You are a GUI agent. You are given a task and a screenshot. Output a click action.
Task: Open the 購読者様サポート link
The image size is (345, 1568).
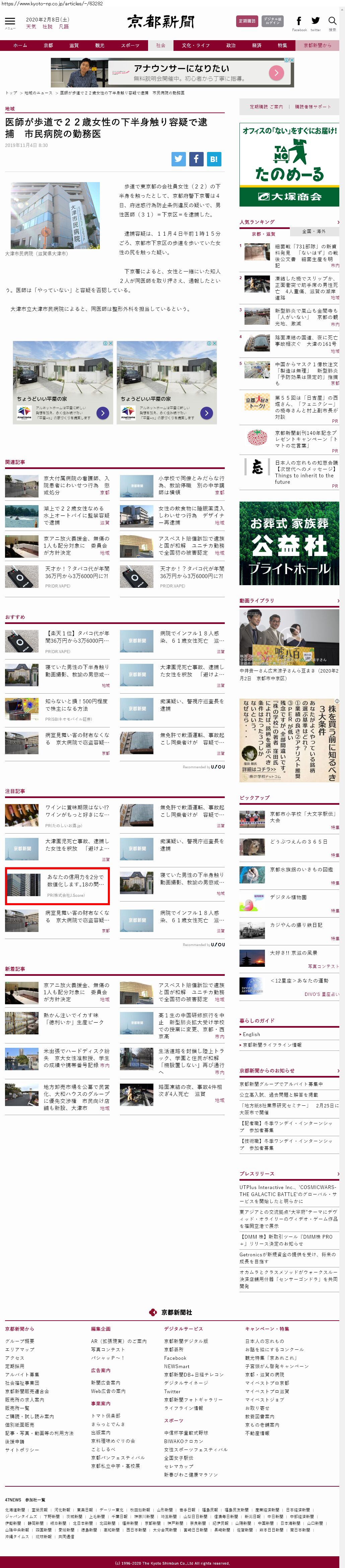(x=313, y=107)
